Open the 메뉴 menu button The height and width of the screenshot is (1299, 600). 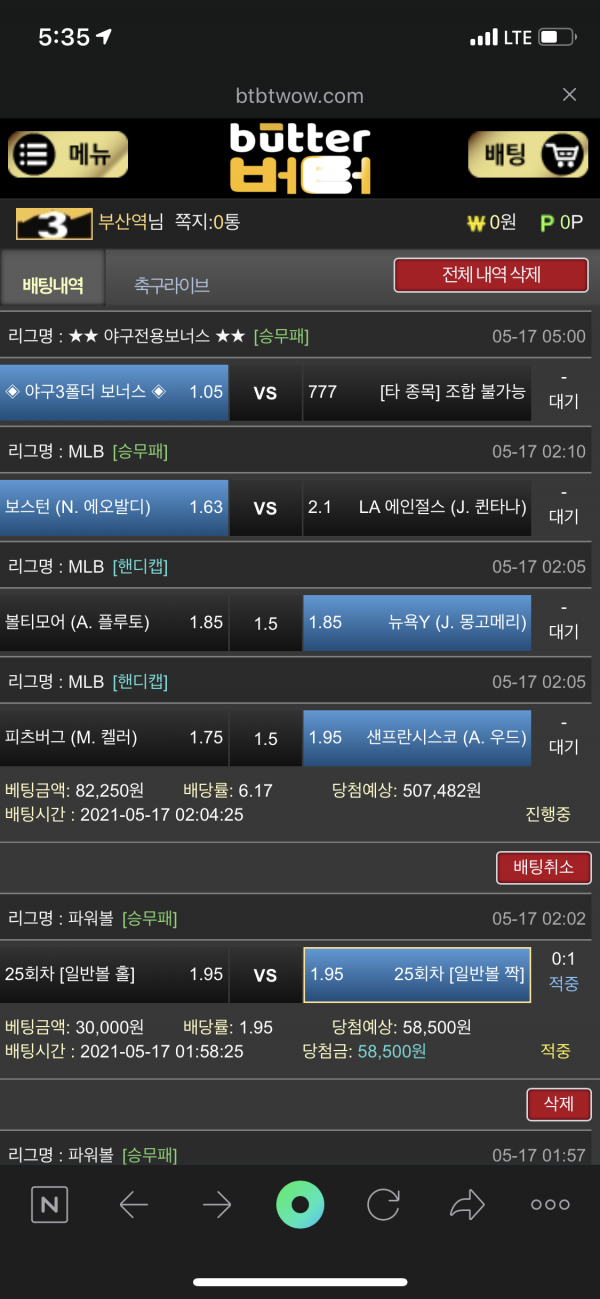click(x=68, y=155)
